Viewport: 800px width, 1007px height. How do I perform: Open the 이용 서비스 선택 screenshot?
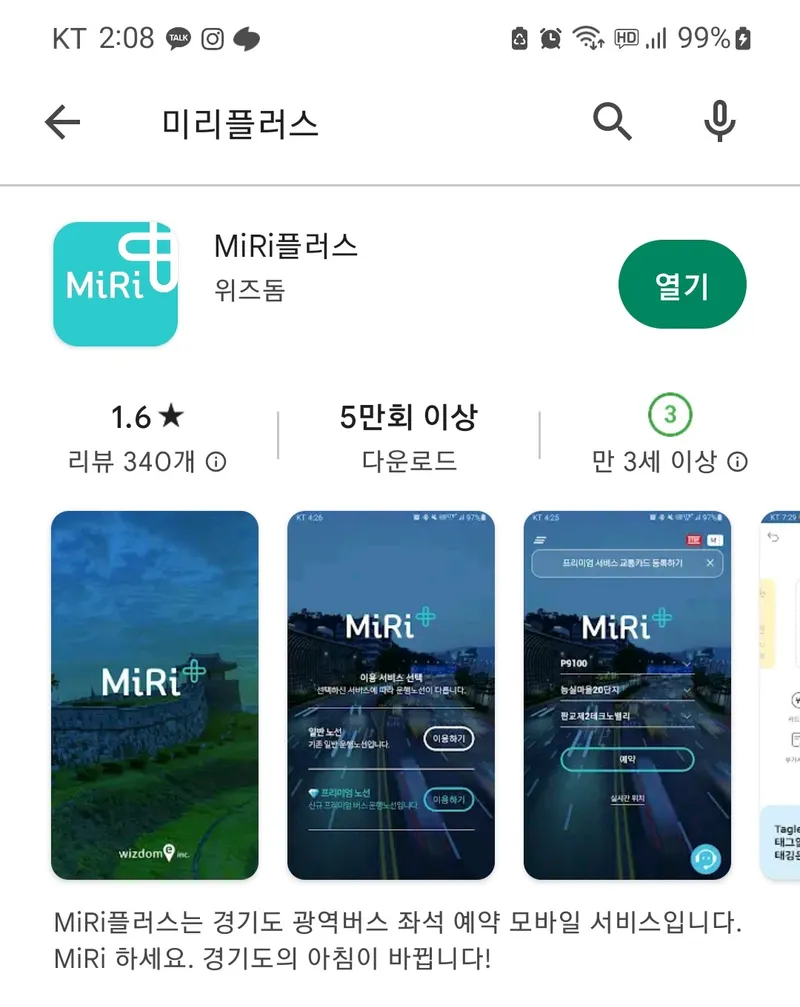coord(391,695)
